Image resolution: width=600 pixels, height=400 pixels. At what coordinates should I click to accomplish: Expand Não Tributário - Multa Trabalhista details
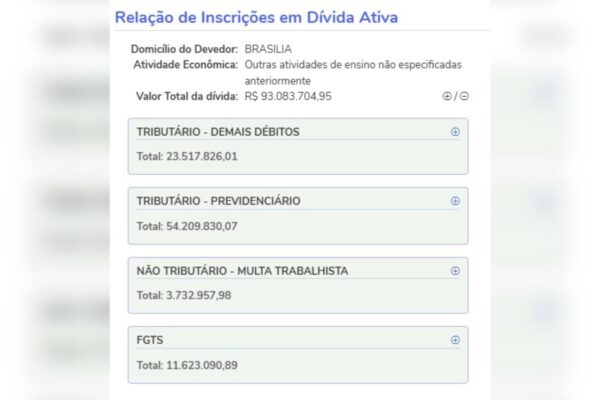tap(455, 270)
